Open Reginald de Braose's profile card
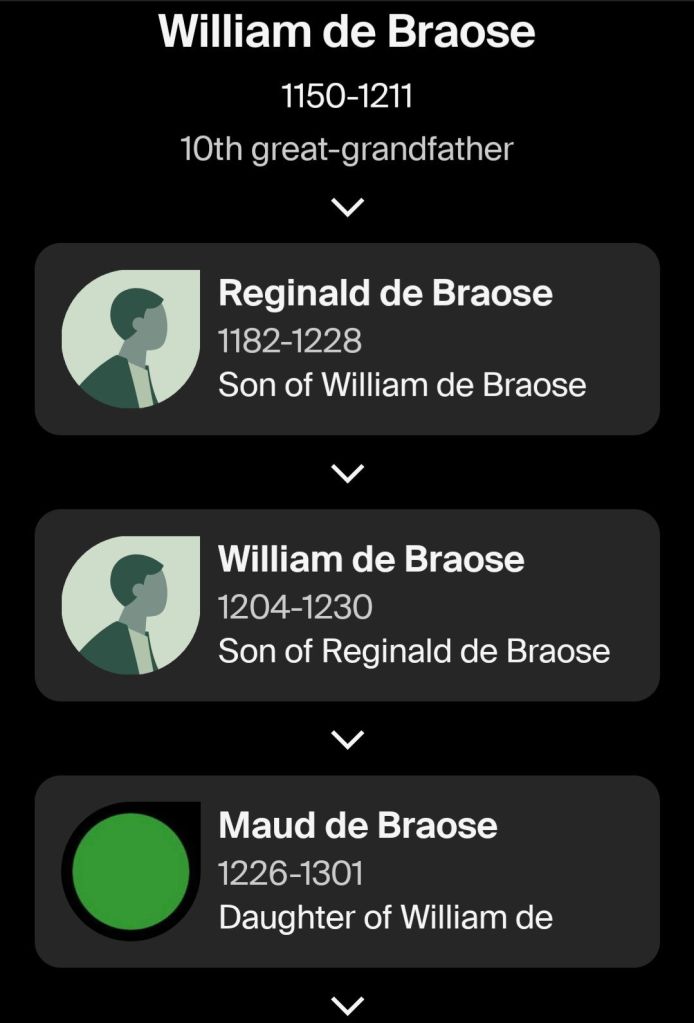 pos(347,339)
